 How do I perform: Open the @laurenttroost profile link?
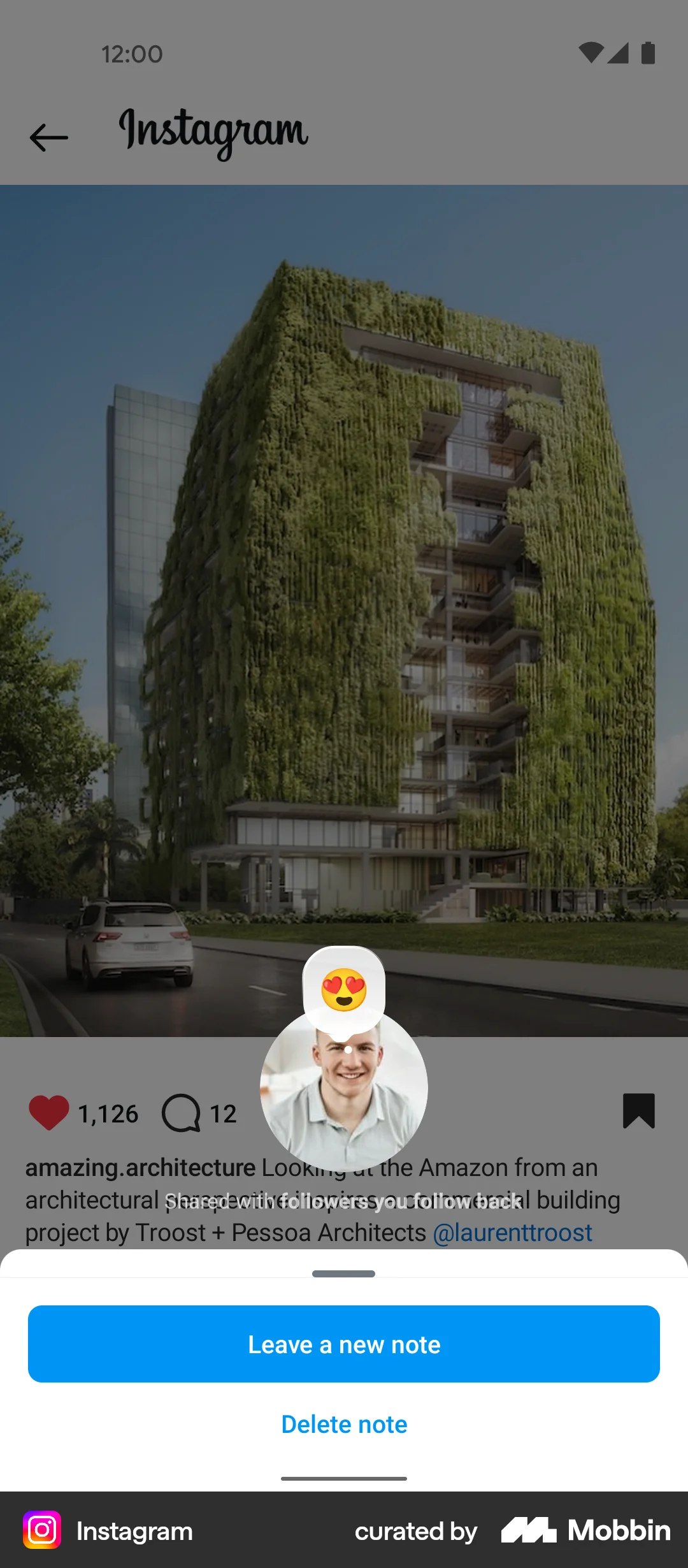pos(512,1231)
